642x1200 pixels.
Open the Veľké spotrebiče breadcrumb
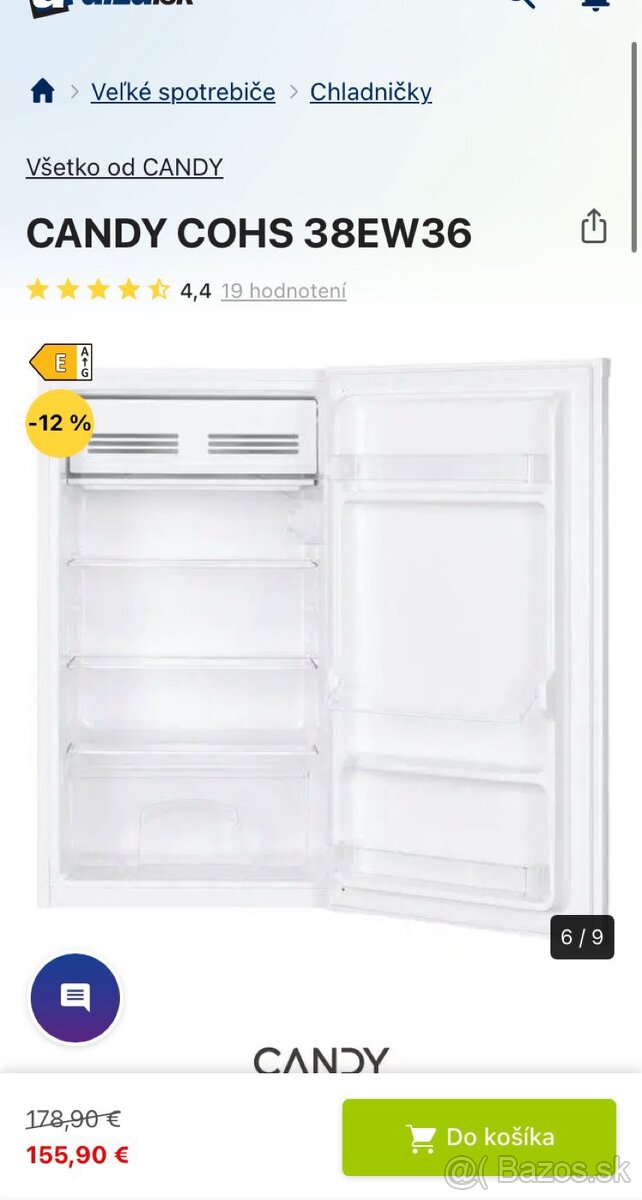coord(183,92)
